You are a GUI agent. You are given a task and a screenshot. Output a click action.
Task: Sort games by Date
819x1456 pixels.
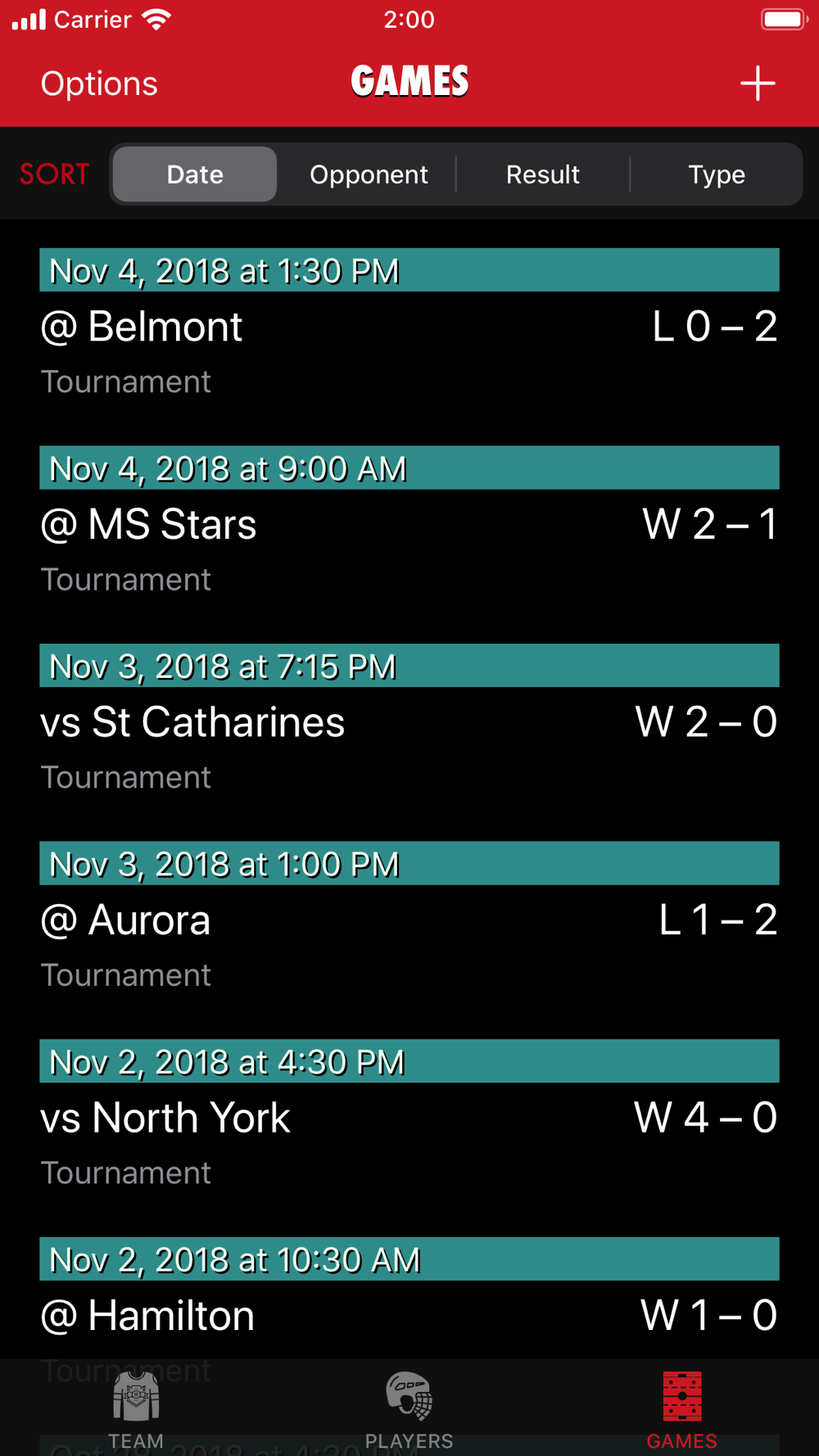(x=195, y=174)
